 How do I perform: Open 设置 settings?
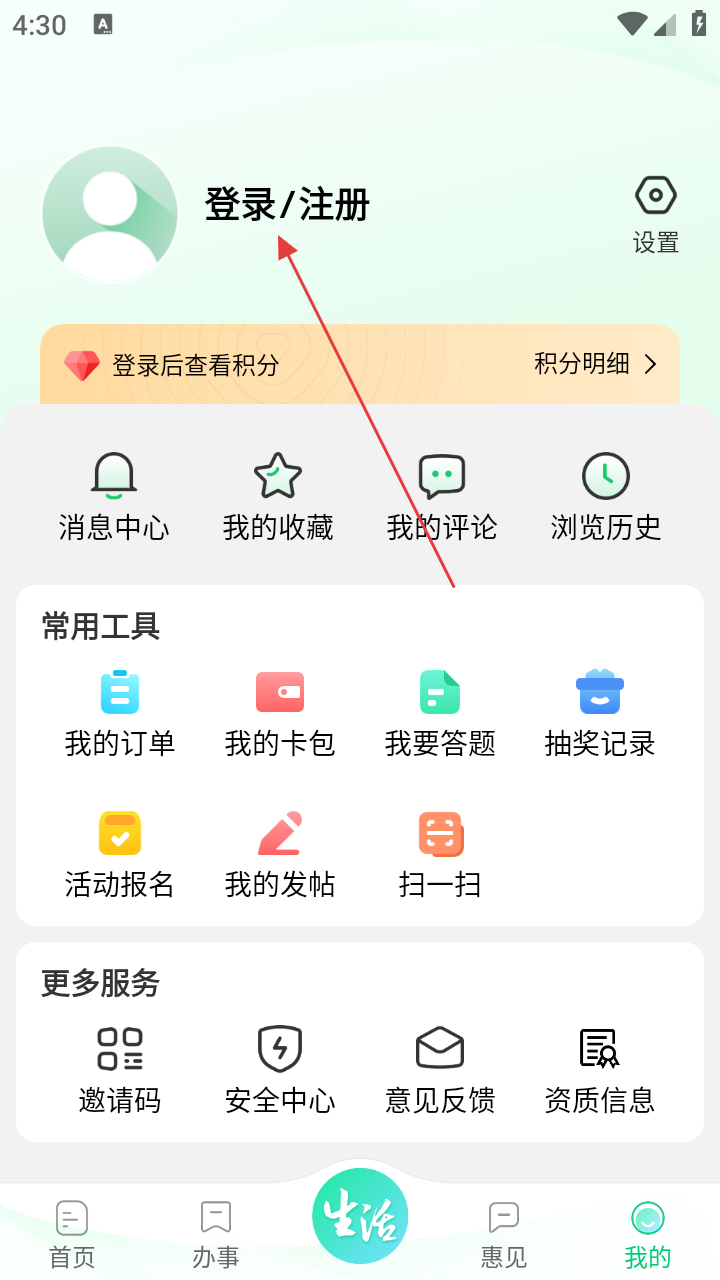coord(656,215)
